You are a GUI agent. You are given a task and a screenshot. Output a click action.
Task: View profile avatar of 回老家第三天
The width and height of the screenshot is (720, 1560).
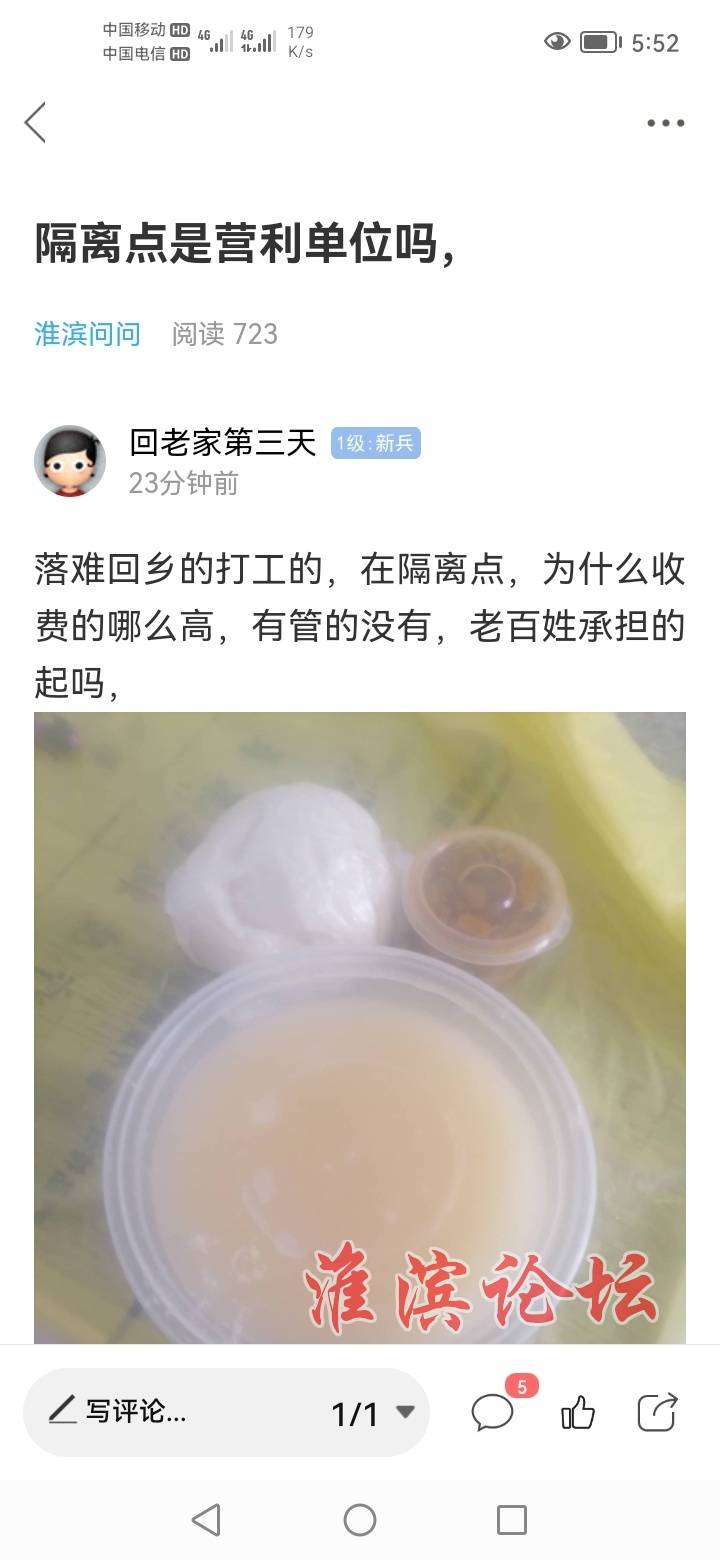70,461
